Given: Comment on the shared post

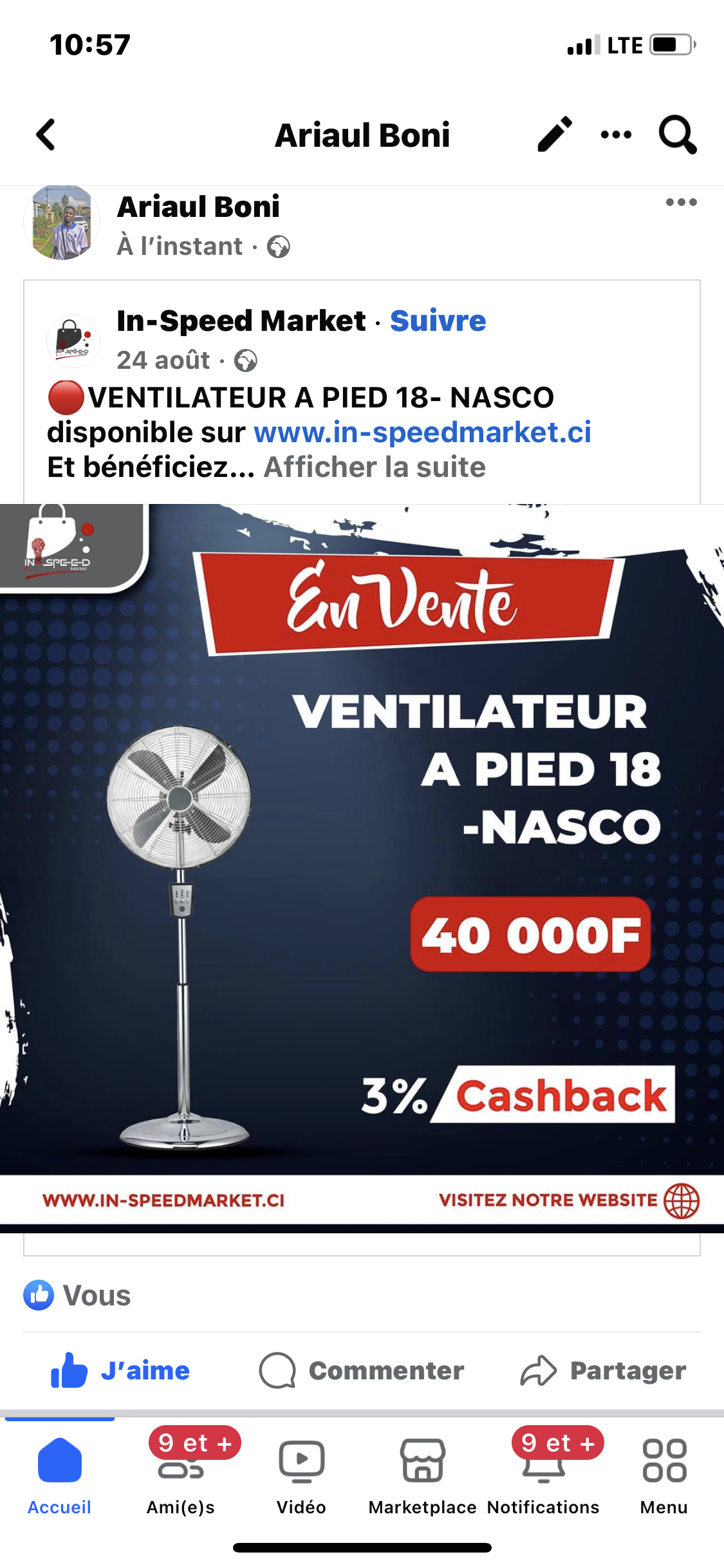Looking at the screenshot, I should pyautogui.click(x=362, y=1370).
